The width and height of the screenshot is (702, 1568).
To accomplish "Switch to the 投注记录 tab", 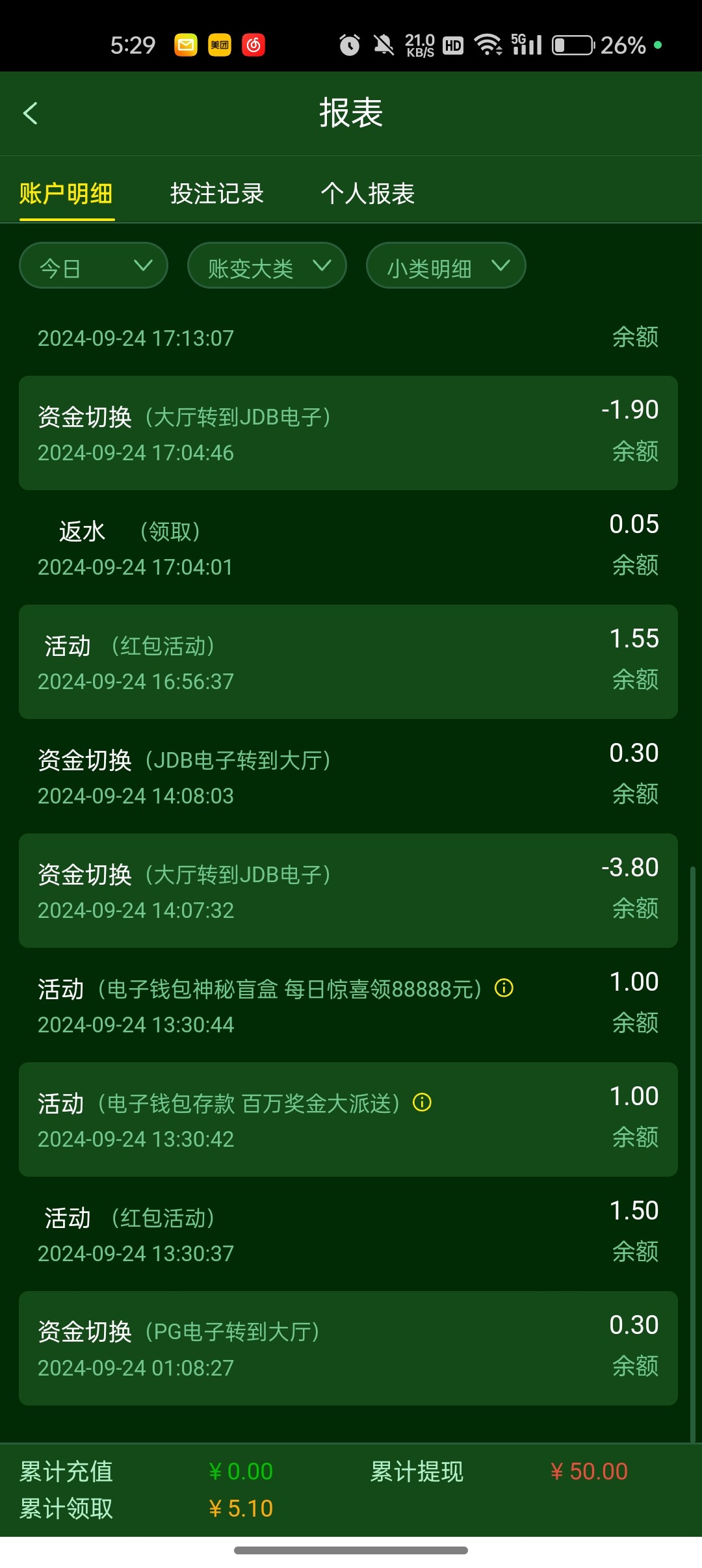I will (x=216, y=194).
